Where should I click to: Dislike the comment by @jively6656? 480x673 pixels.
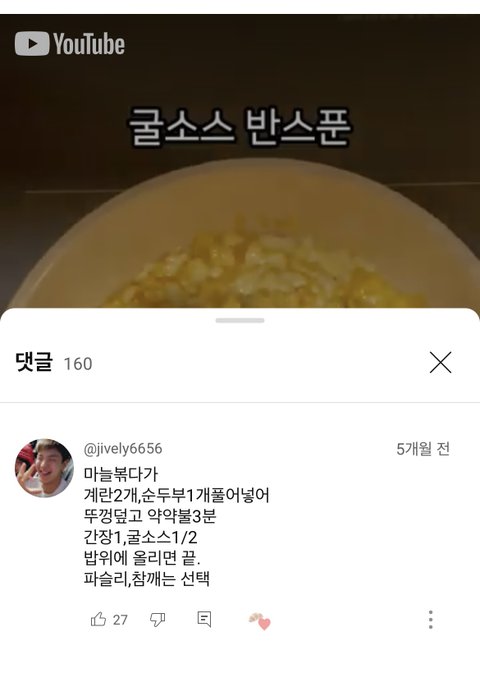[x=157, y=619]
